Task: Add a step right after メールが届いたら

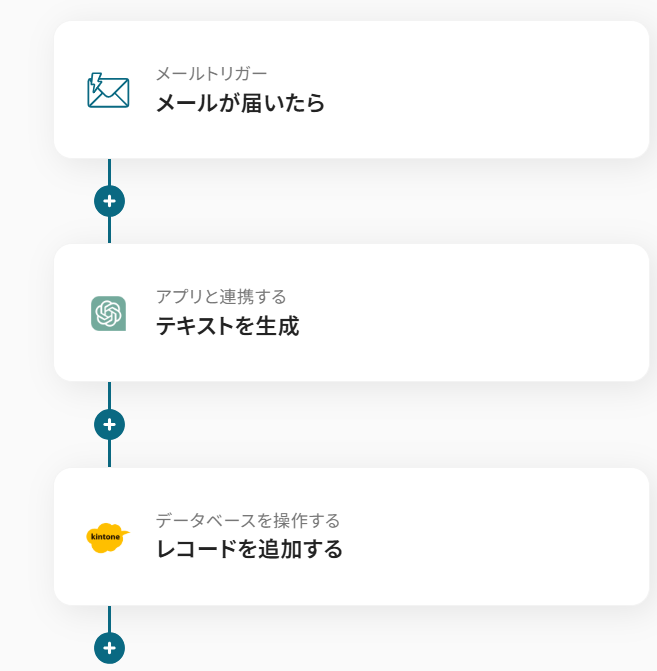Action: (x=109, y=201)
